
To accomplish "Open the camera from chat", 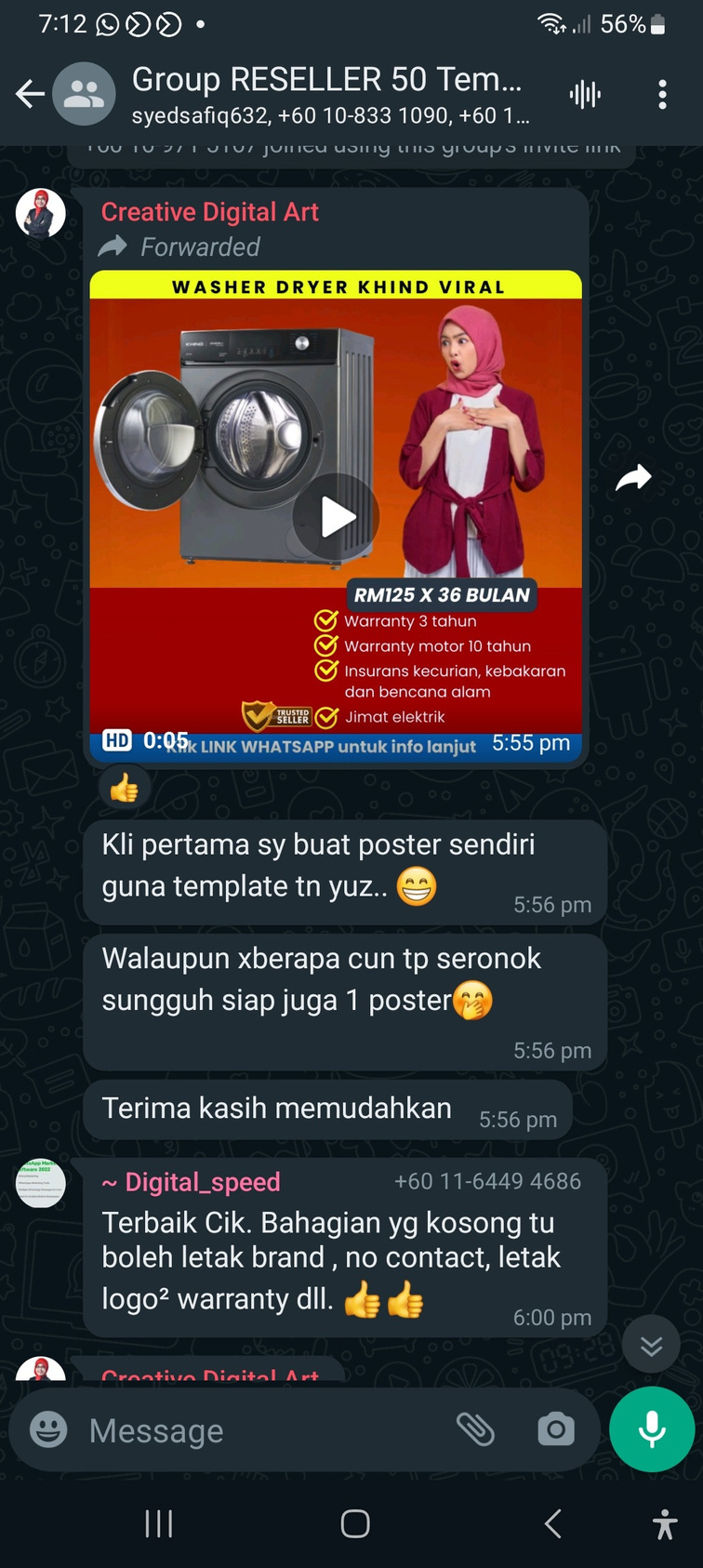I will pyautogui.click(x=556, y=1429).
